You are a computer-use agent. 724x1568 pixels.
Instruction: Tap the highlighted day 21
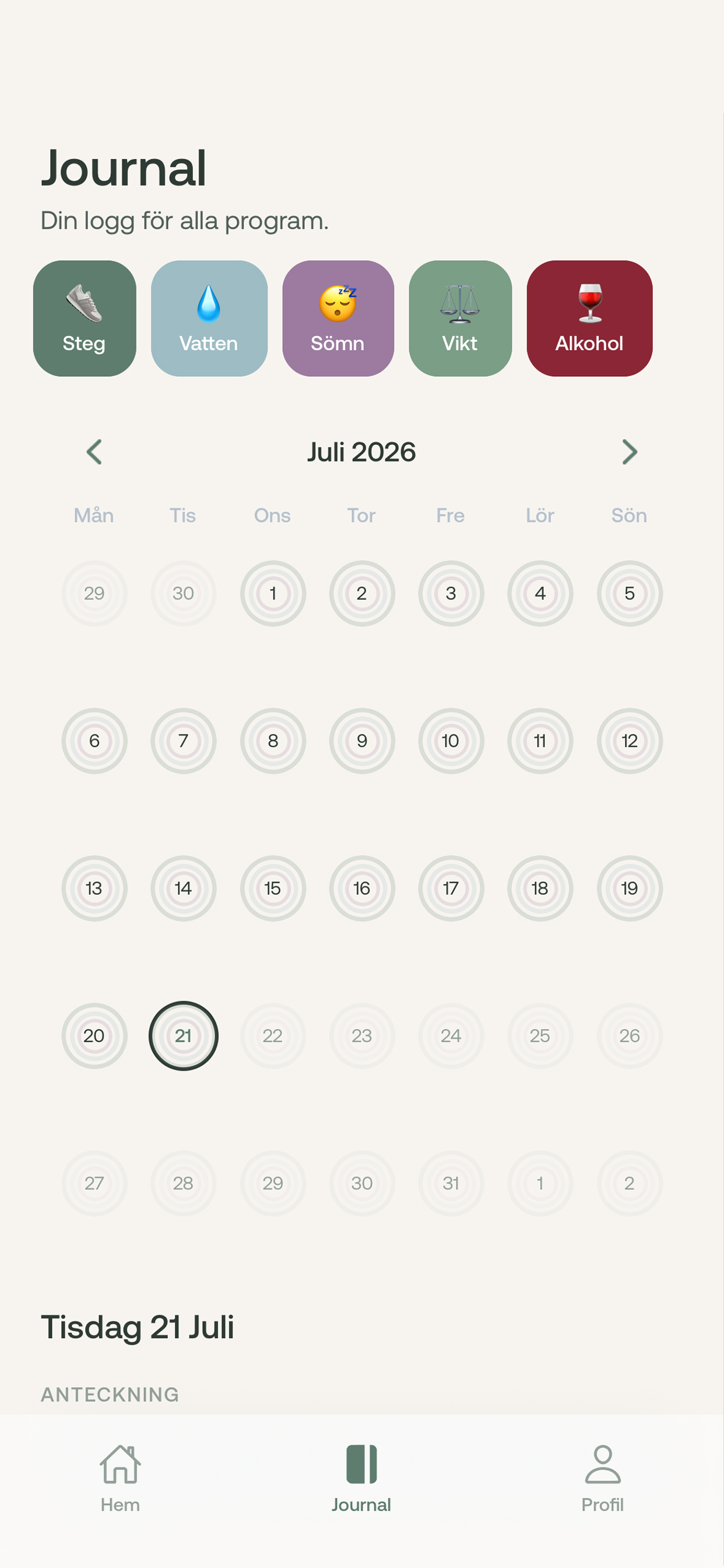[183, 1035]
